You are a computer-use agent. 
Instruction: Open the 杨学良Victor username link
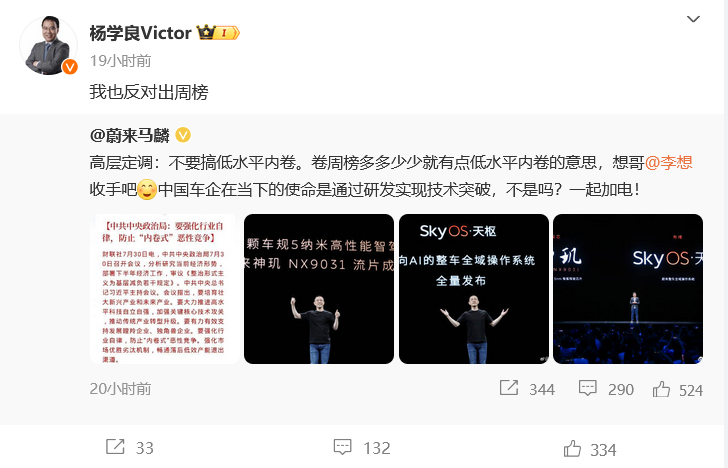(140, 33)
